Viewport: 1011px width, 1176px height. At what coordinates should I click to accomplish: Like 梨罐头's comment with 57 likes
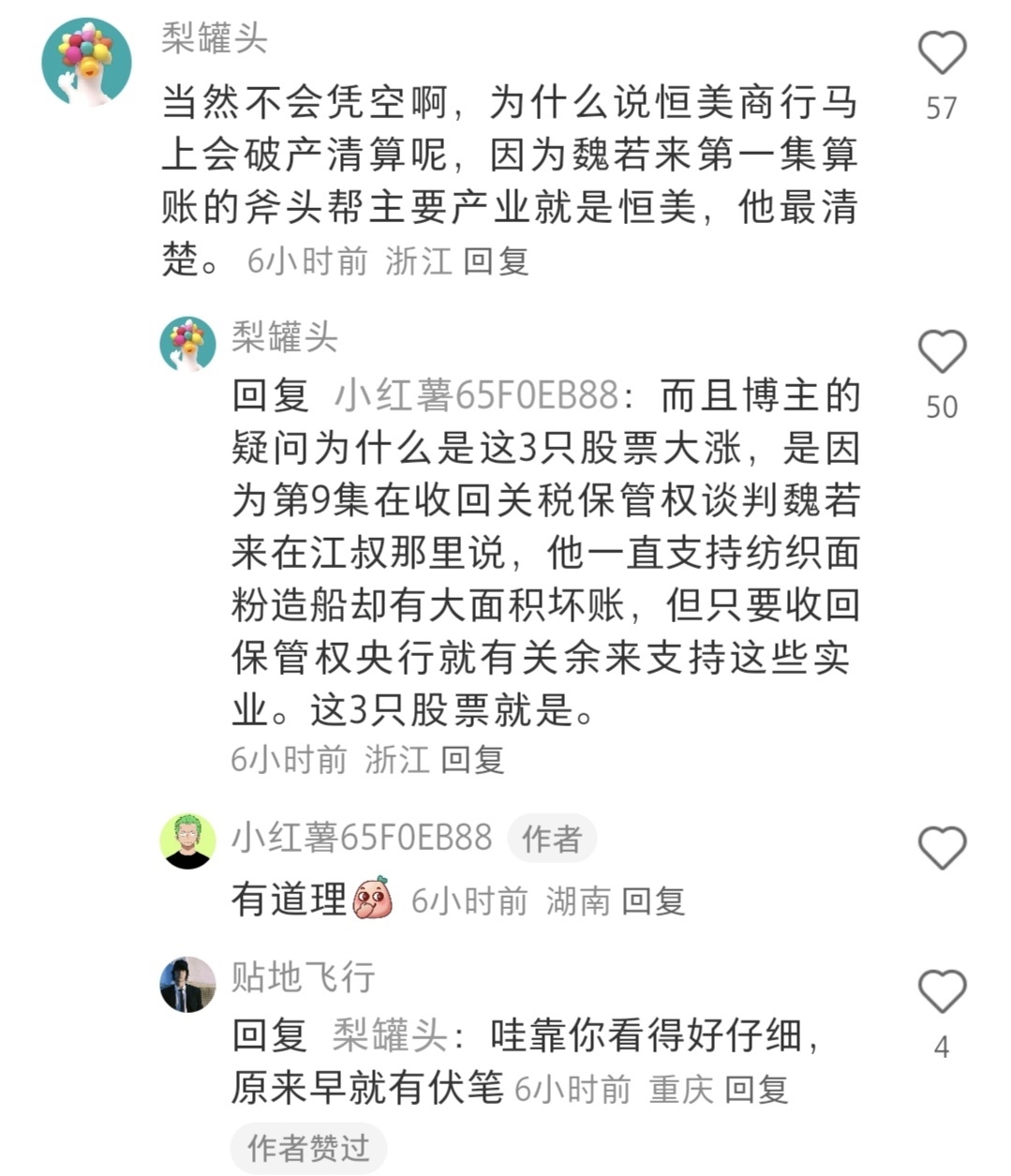(x=942, y=52)
